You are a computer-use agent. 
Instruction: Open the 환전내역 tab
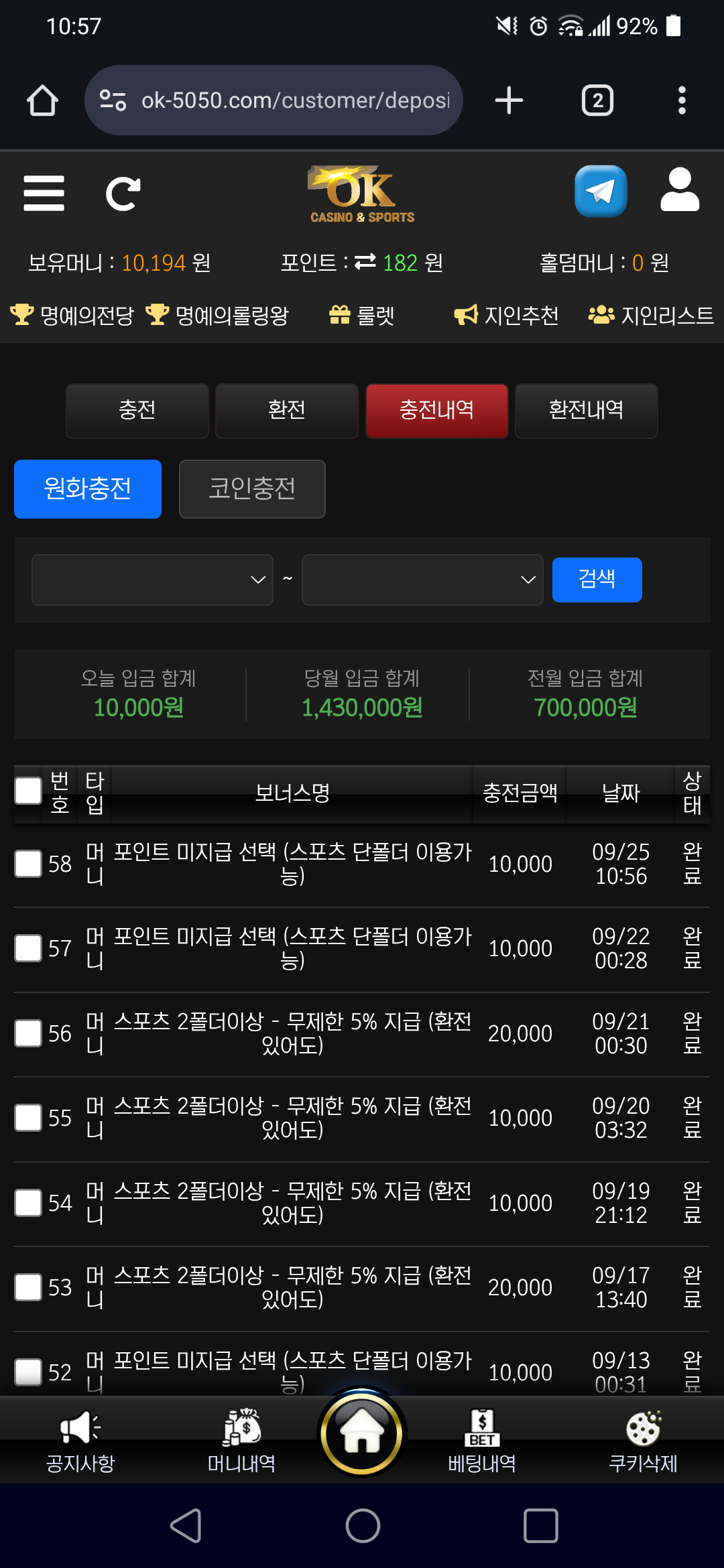[x=586, y=410]
